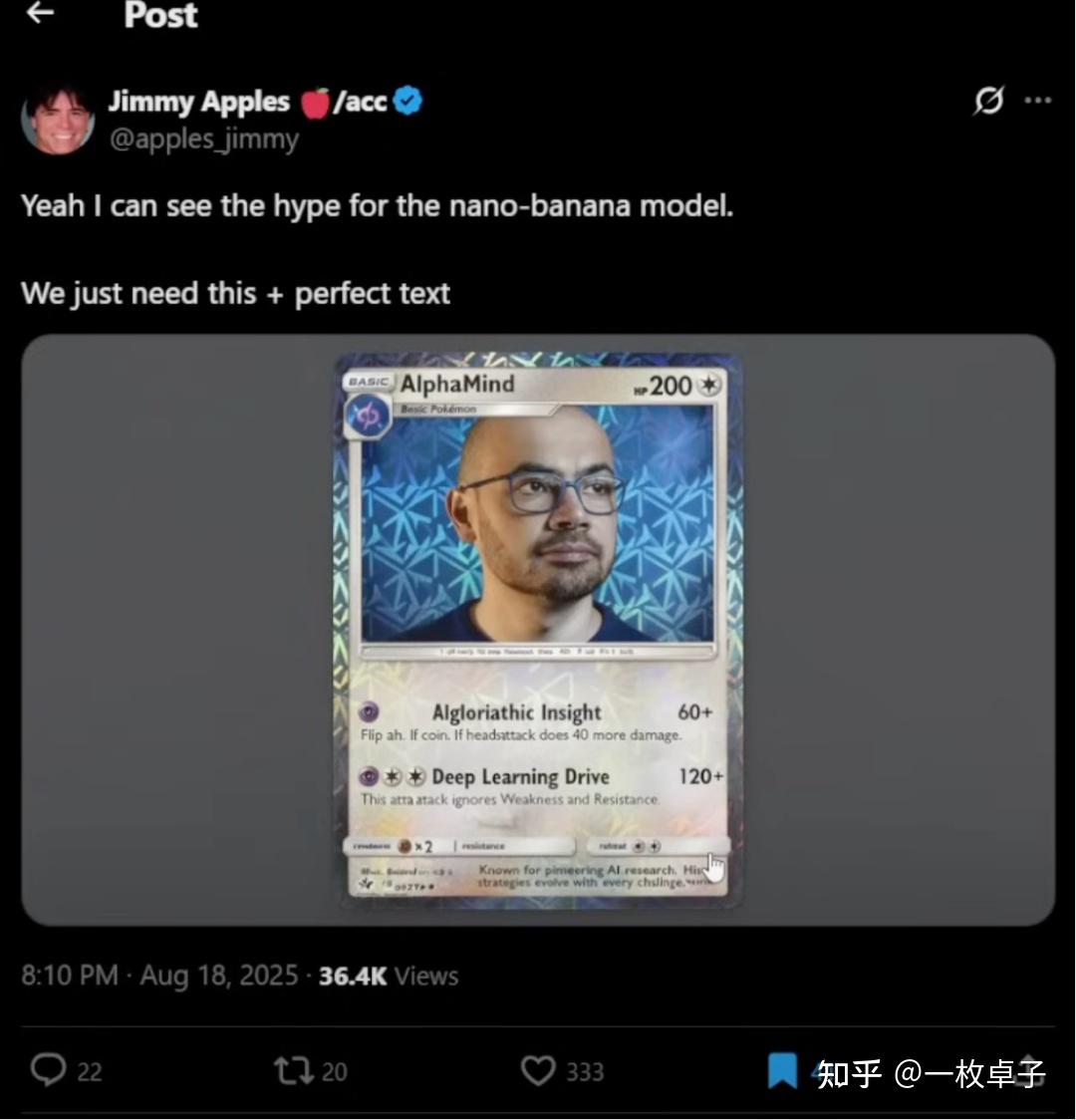Repost this tweet
The width and height of the screenshot is (1076, 1120).
click(x=293, y=1071)
